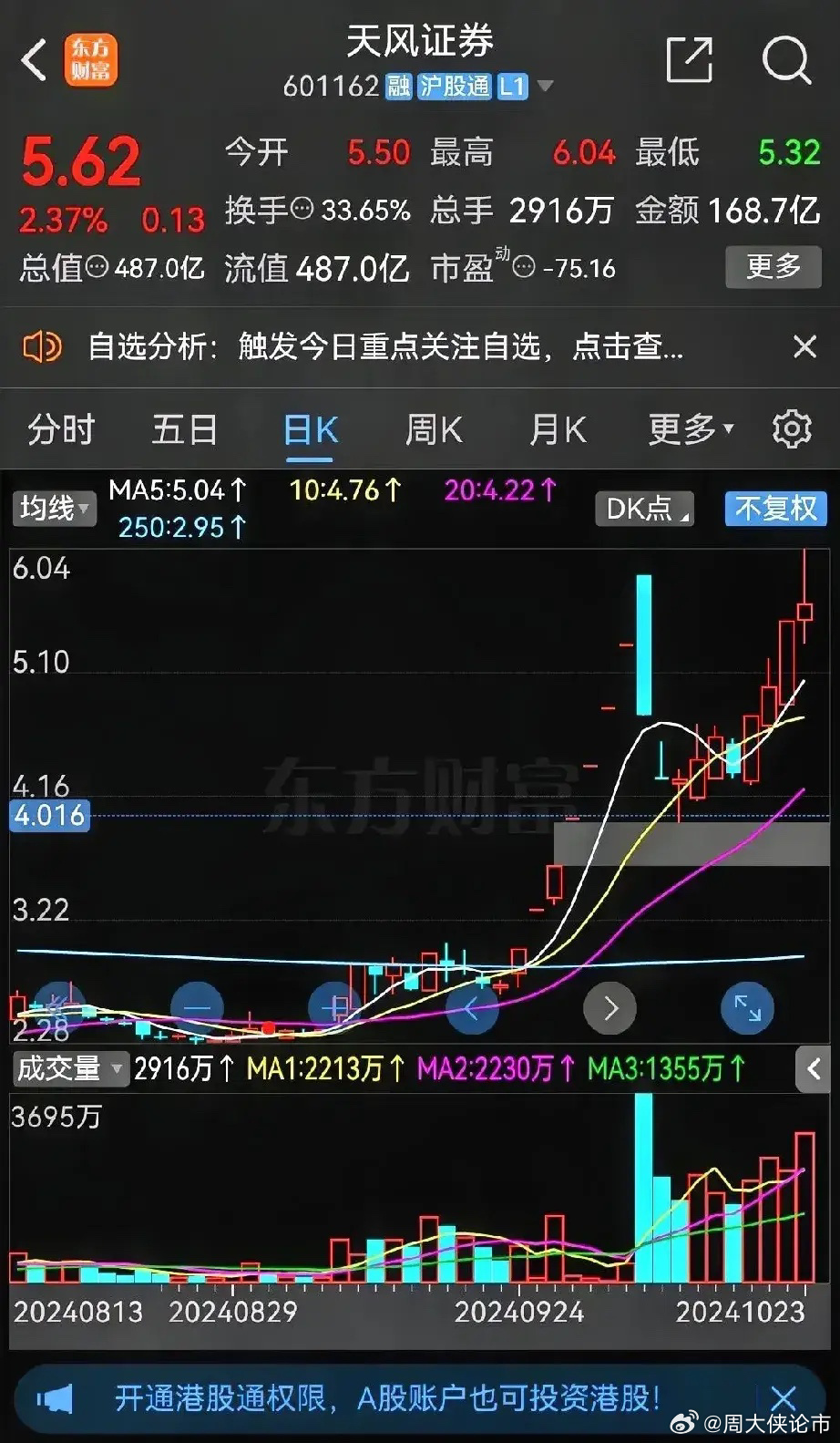The height and width of the screenshot is (1443, 840).
Task: Open the share icon top right
Action: tap(691, 60)
